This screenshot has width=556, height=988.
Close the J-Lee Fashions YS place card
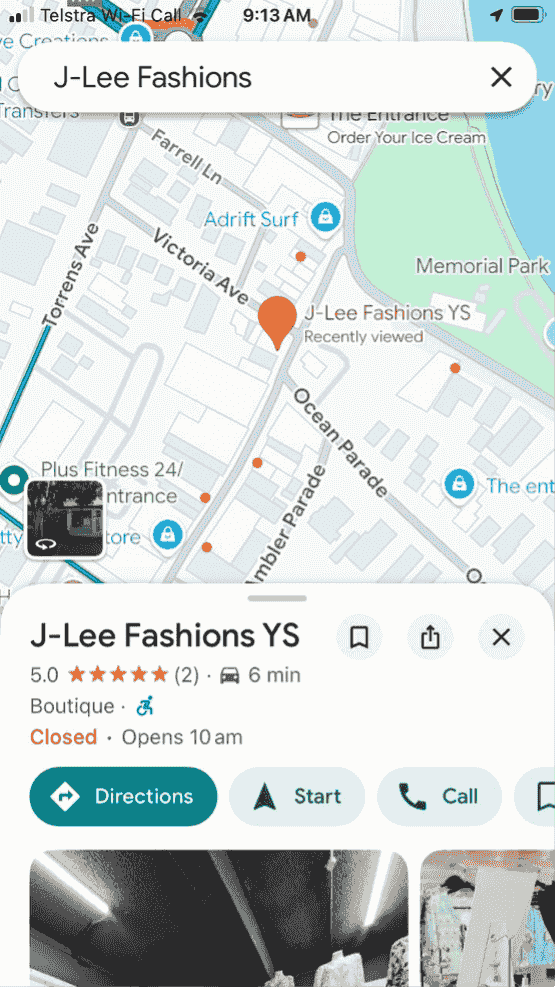tap(501, 638)
